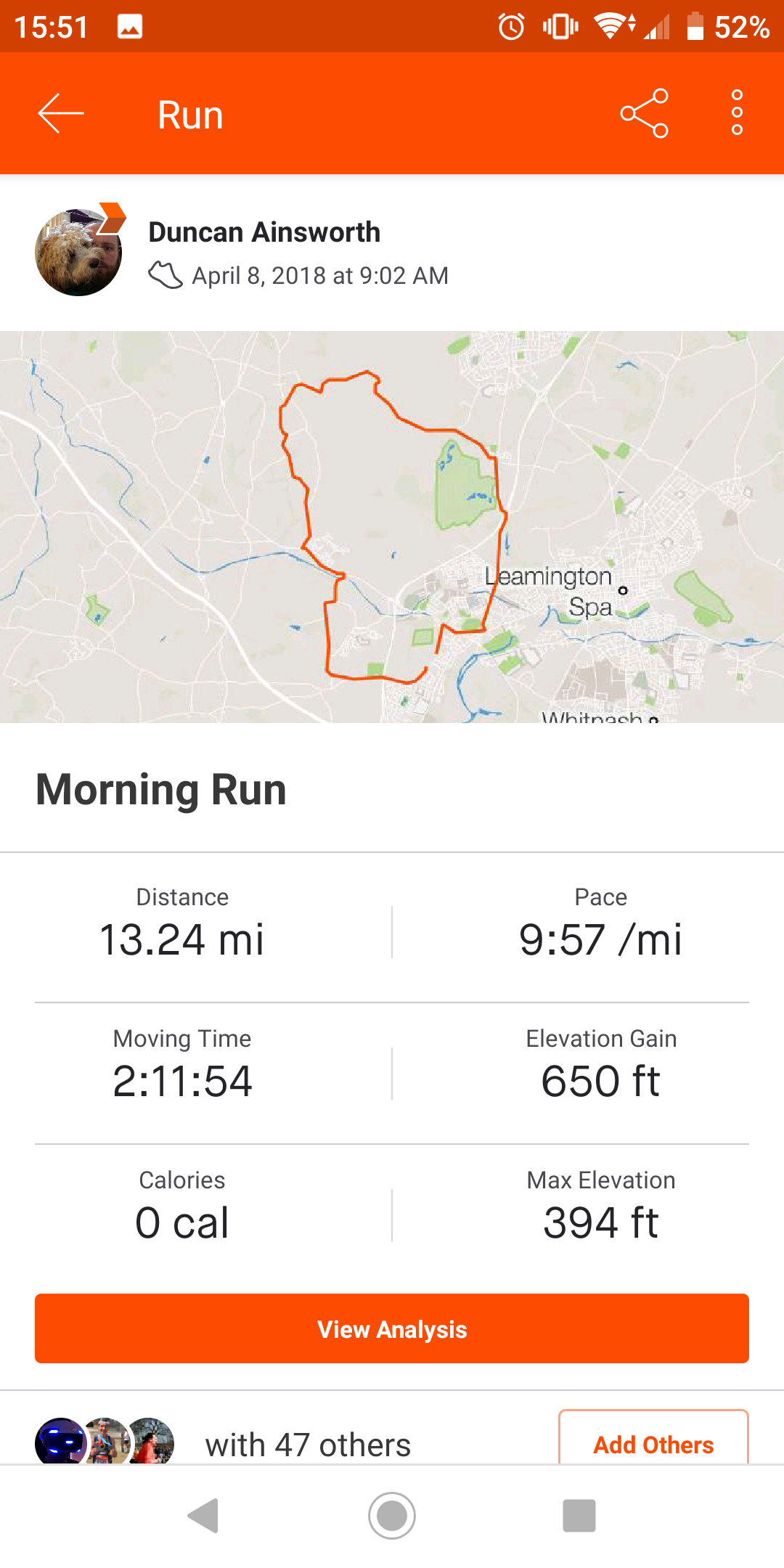Open the overflow menu

[x=737, y=114]
